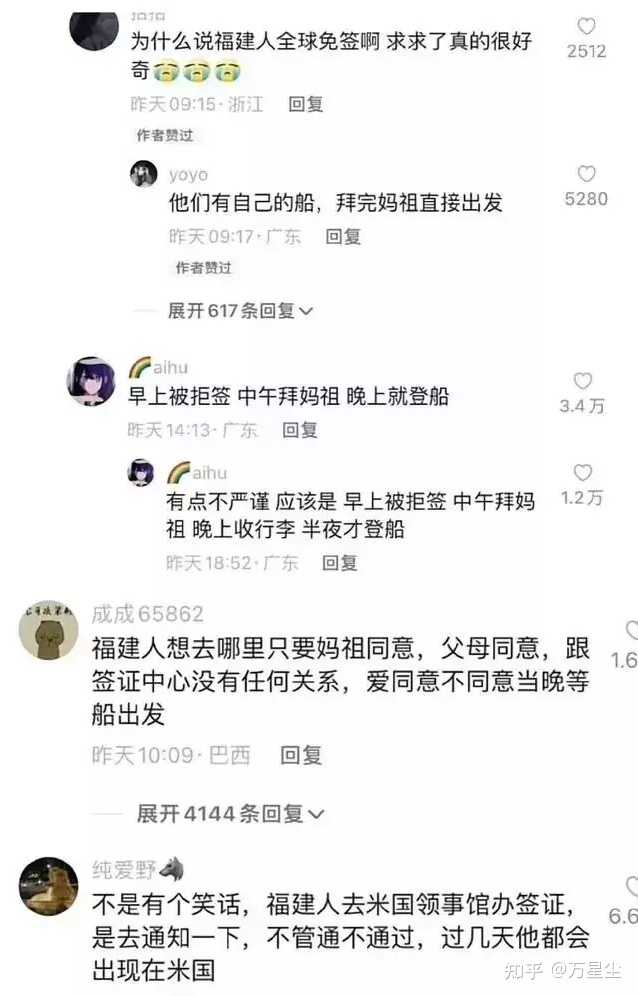Screen dimensions: 638x996
Task: Like the comment asking about 福建人全球免签
Action: pyautogui.click(x=586, y=28)
